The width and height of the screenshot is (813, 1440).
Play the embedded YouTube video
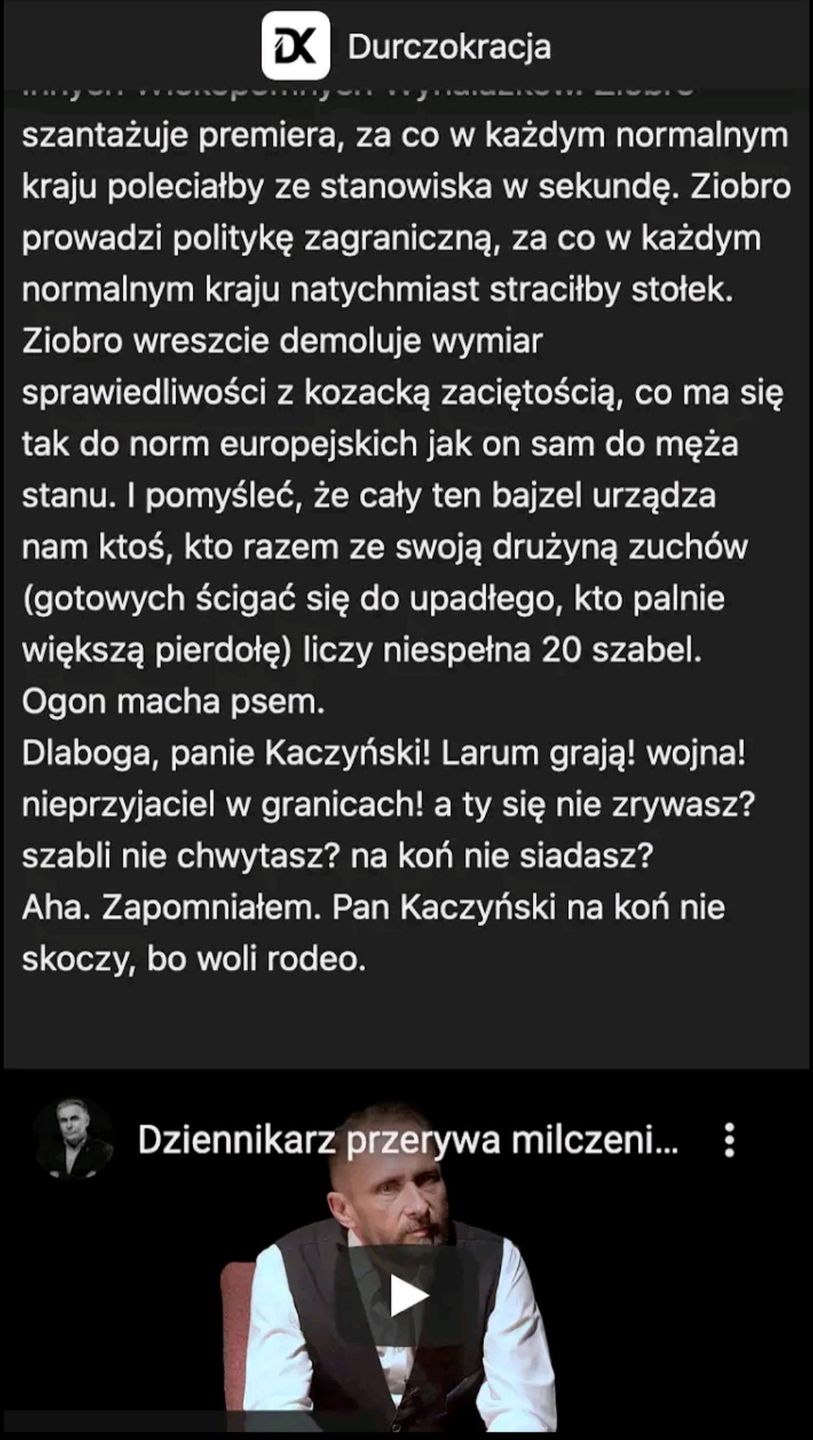point(406,1296)
